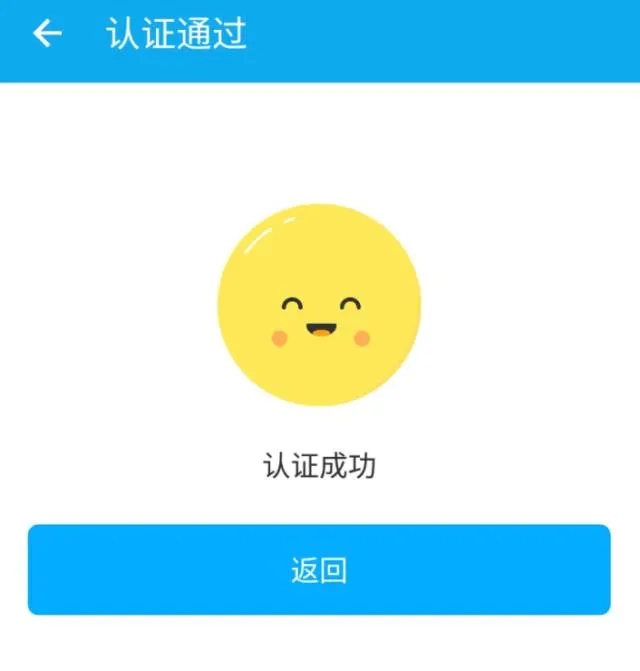640x671 pixels.
Task: Tap the blue 返回 button
Action: (319, 569)
